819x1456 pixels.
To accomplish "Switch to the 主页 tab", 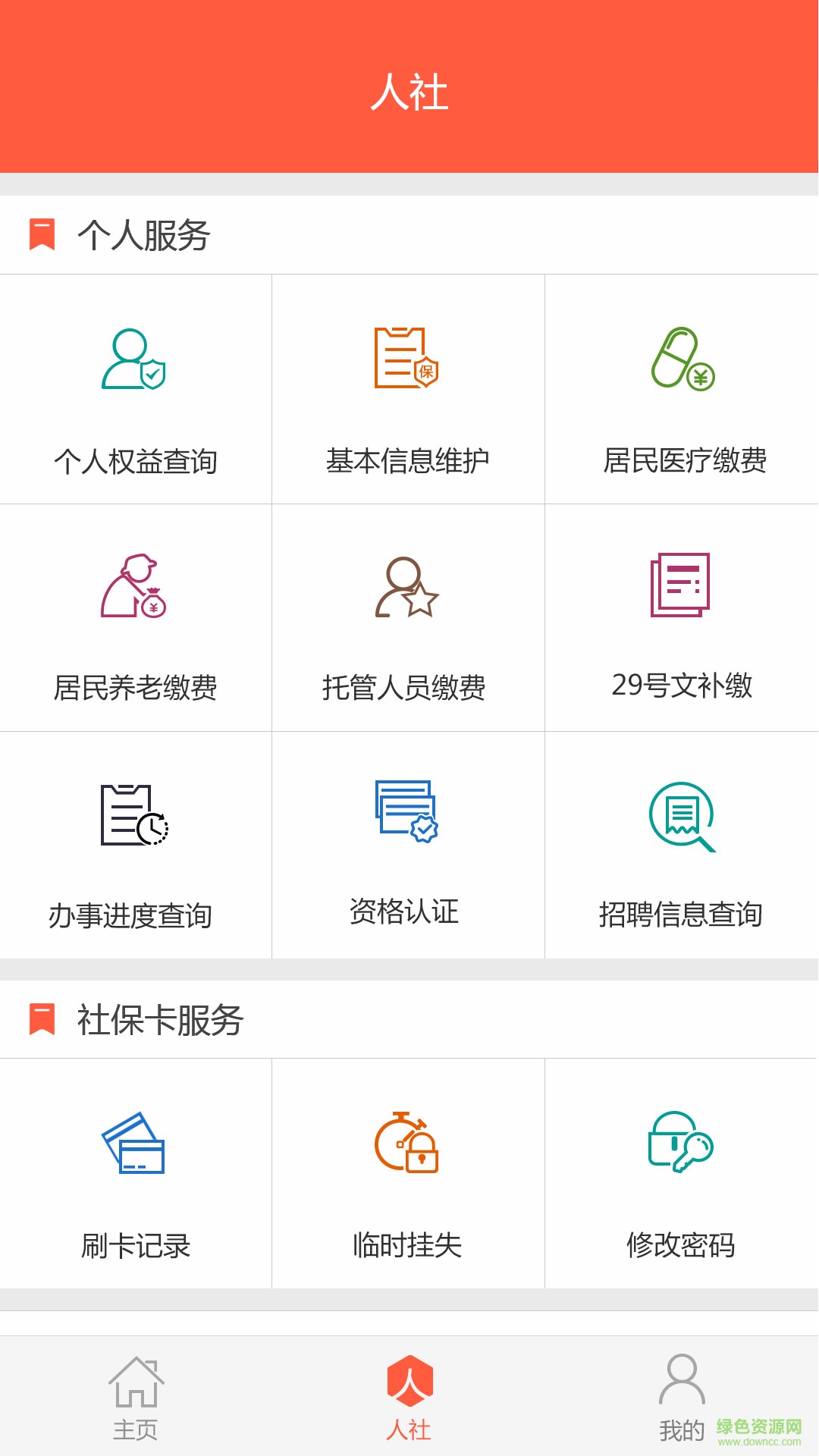I will click(136, 1397).
